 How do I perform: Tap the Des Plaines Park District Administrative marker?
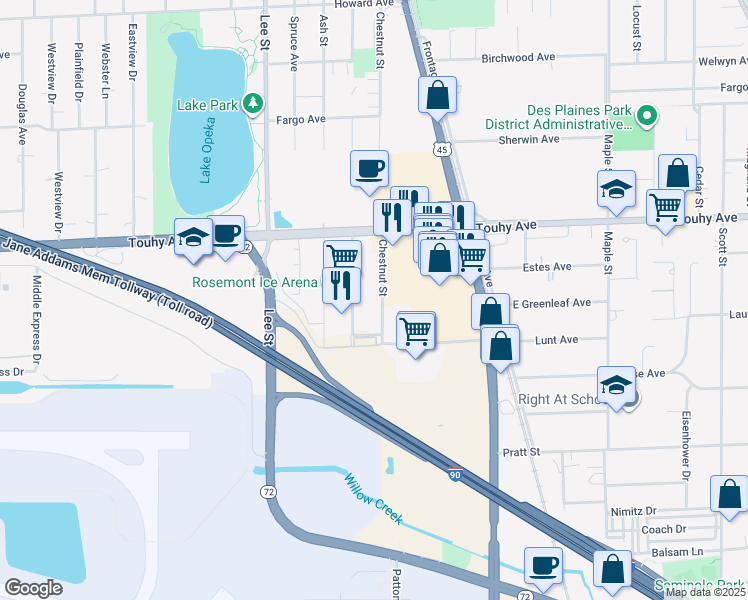click(647, 115)
